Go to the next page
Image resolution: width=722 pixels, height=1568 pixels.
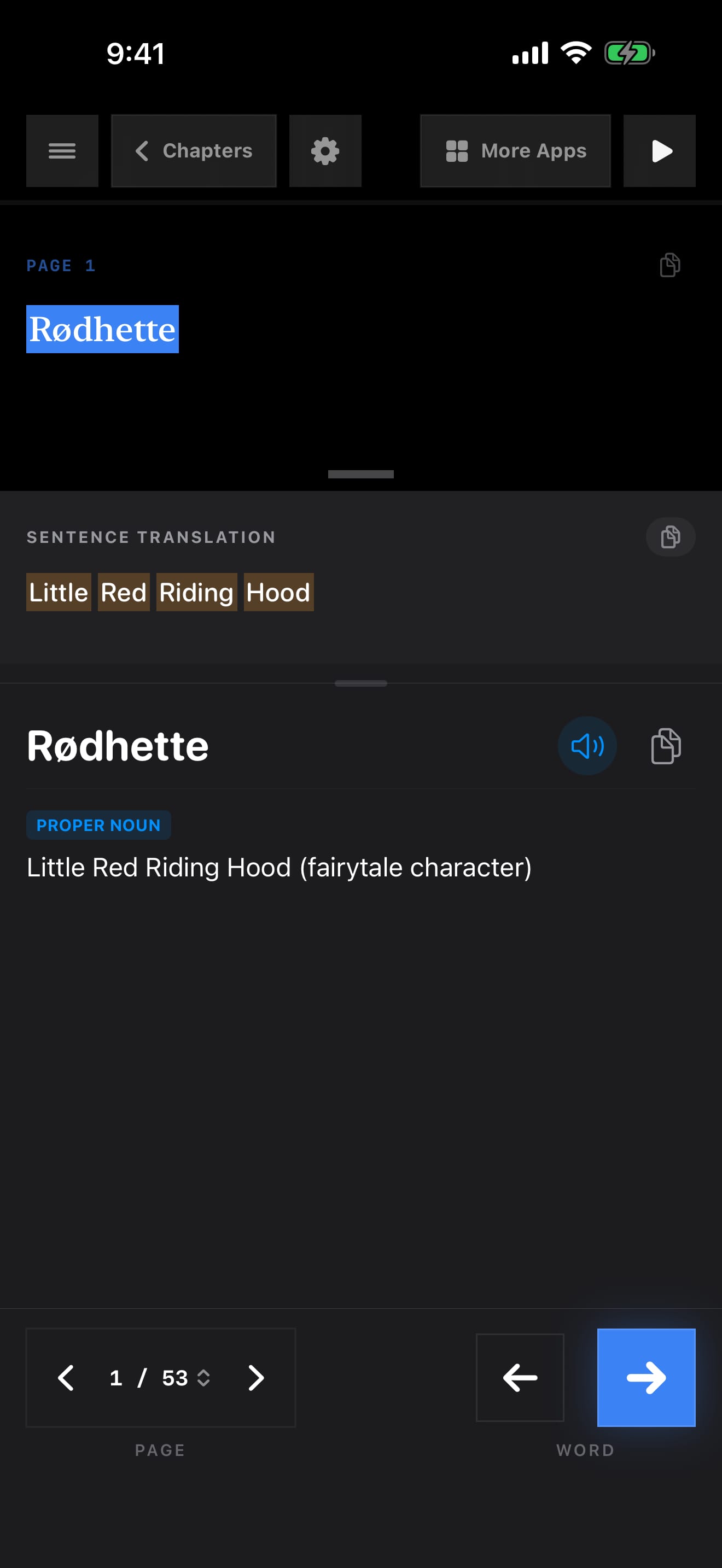pos(257,1378)
